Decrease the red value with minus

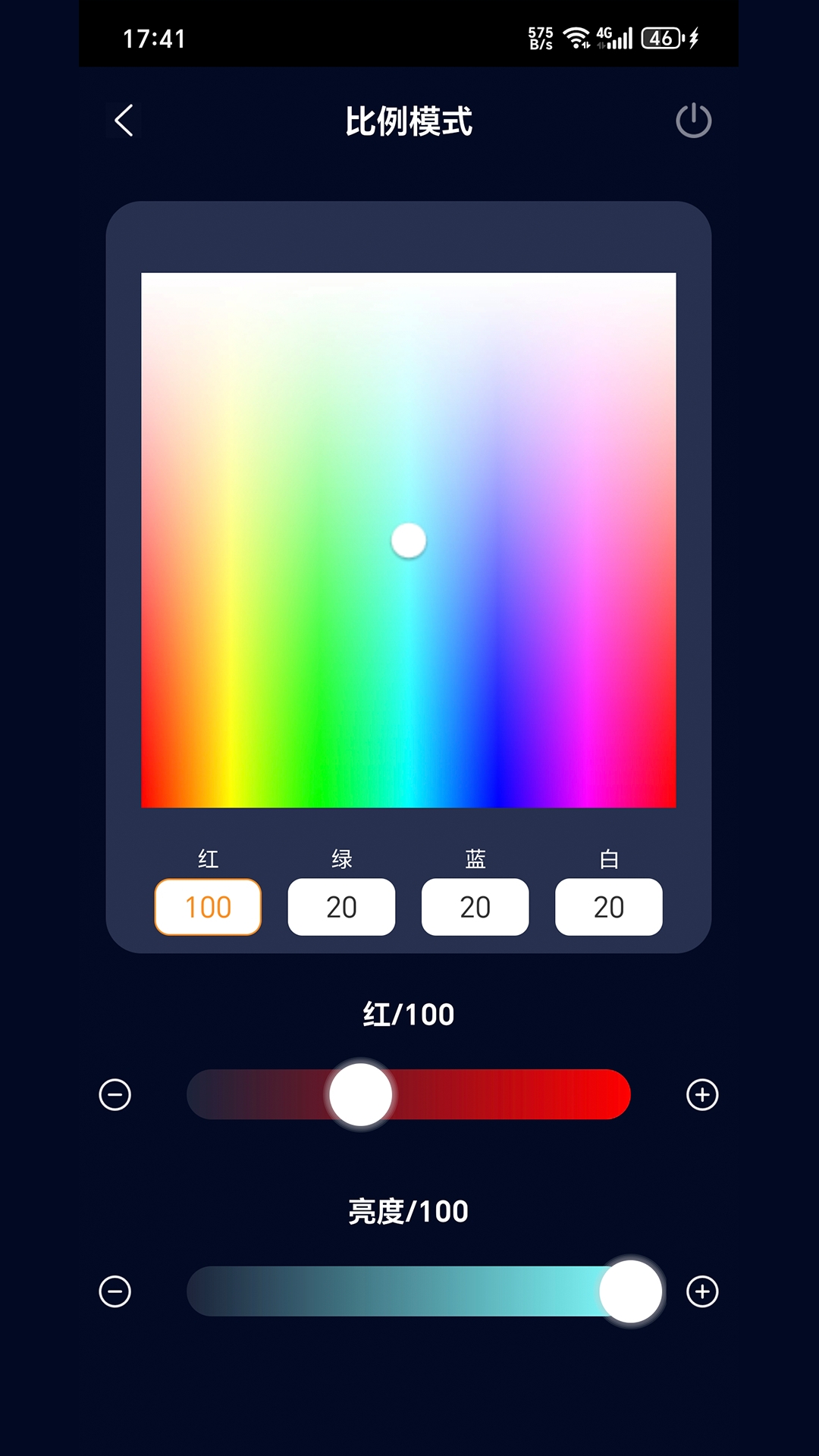(115, 1094)
